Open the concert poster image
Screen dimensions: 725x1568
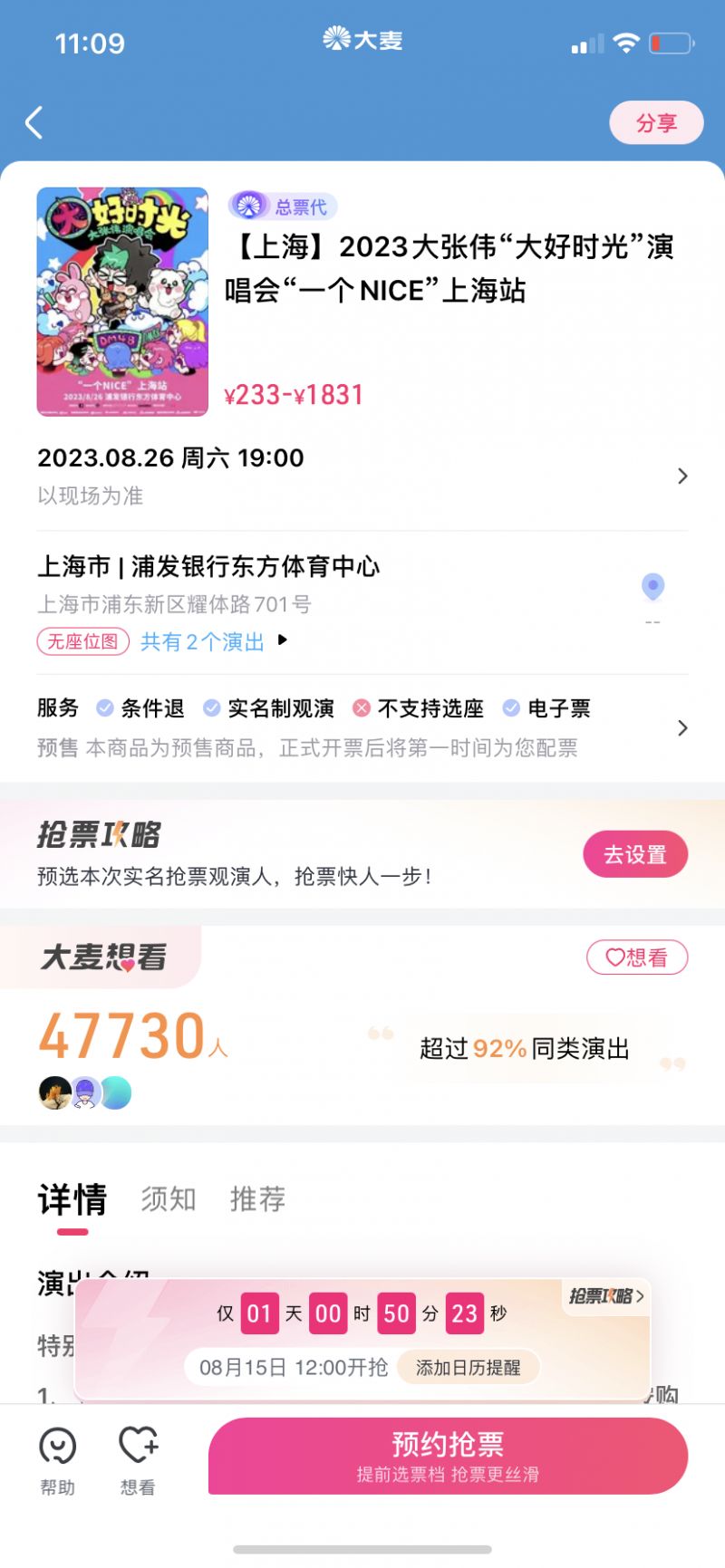pos(122,302)
